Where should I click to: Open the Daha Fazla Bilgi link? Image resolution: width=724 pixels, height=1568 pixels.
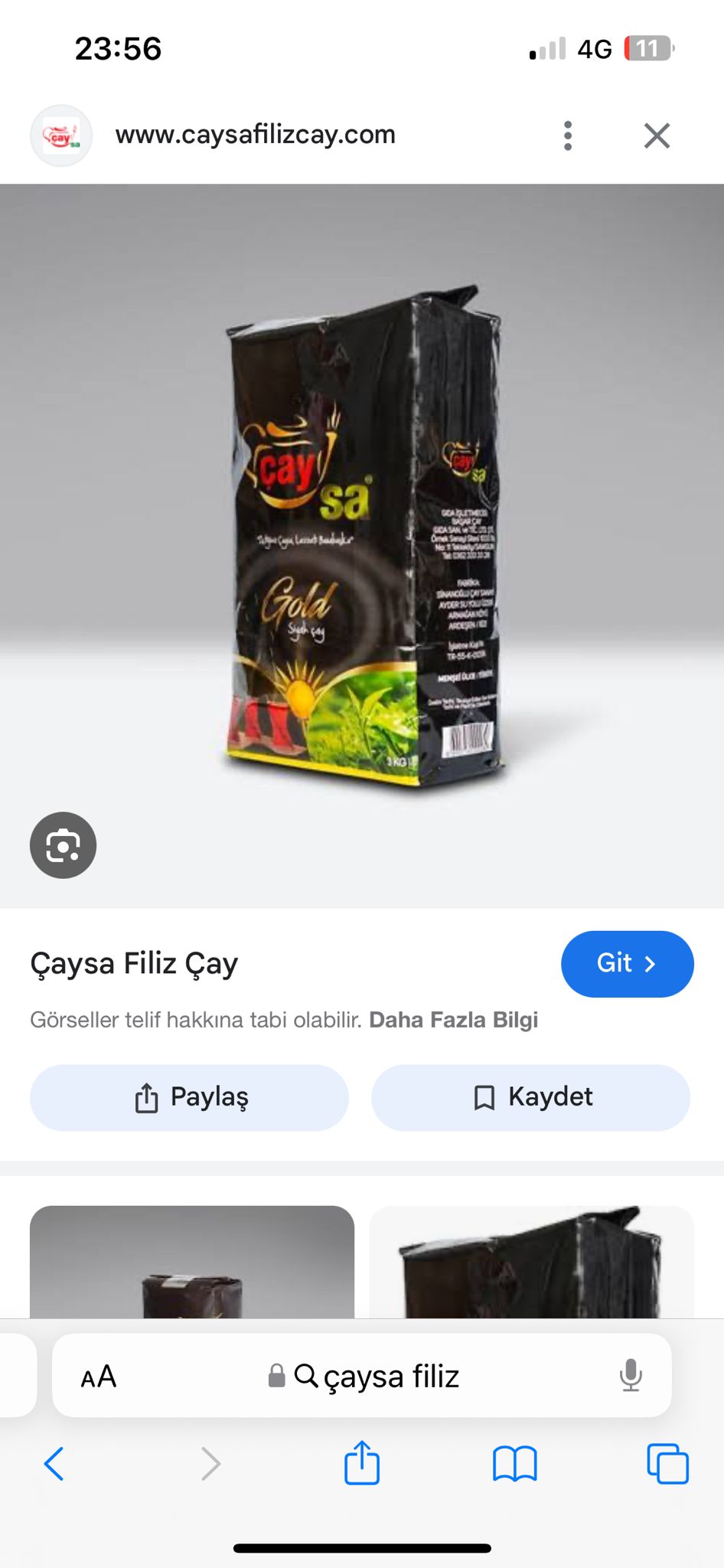click(x=453, y=1020)
